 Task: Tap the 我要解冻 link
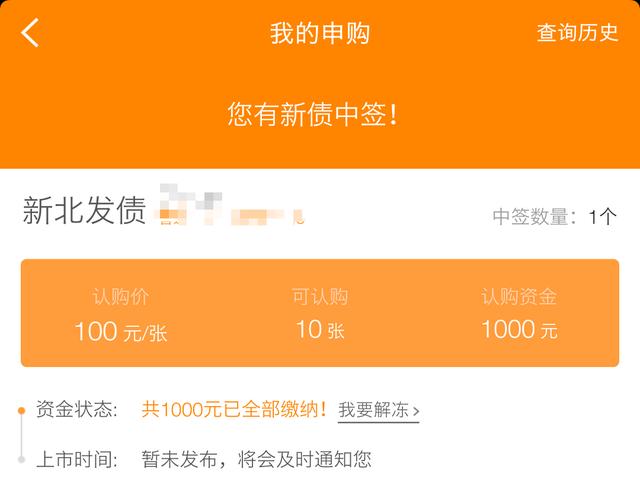click(x=378, y=409)
